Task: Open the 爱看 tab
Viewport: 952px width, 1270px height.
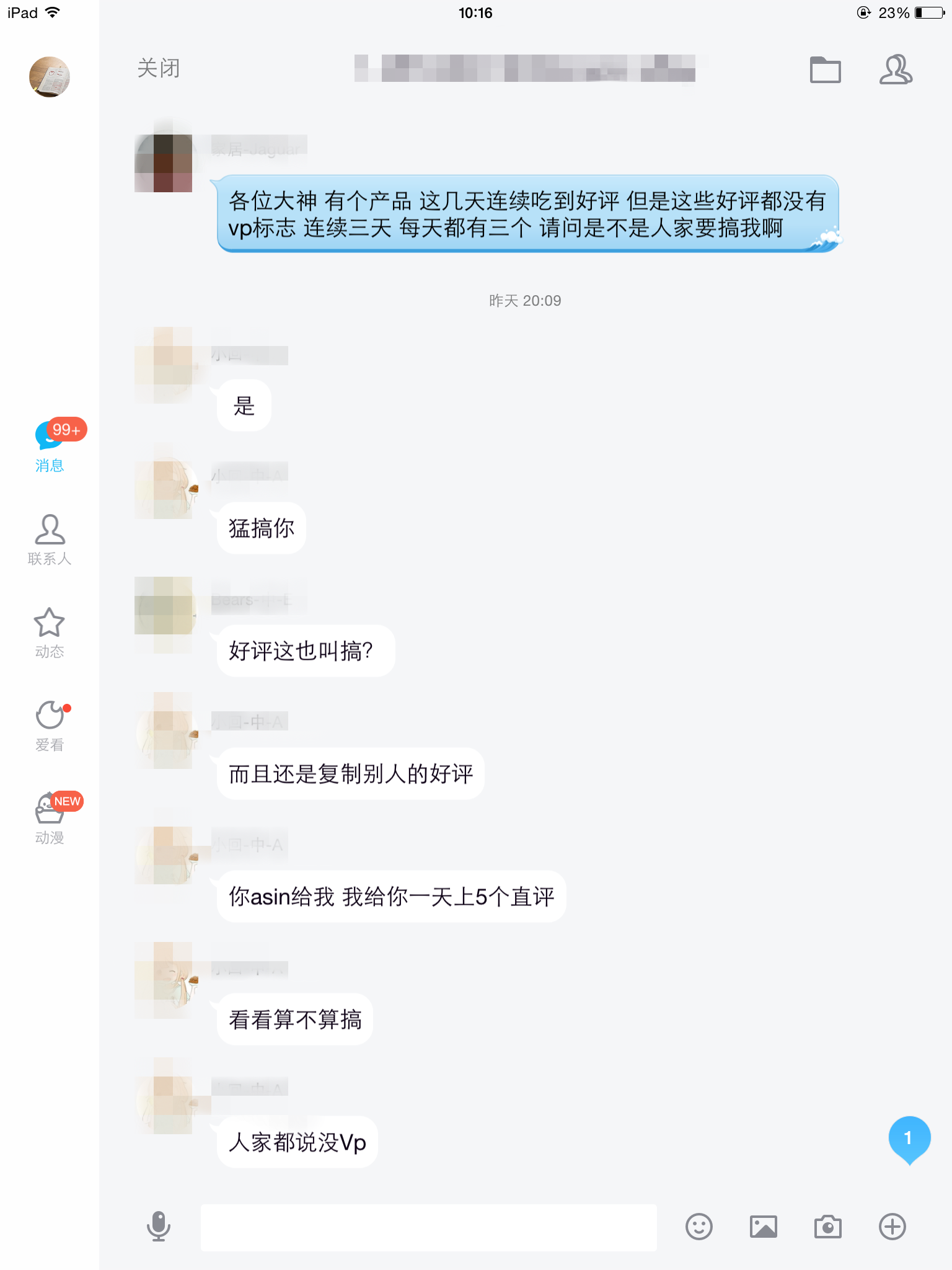Action: pyautogui.click(x=50, y=726)
